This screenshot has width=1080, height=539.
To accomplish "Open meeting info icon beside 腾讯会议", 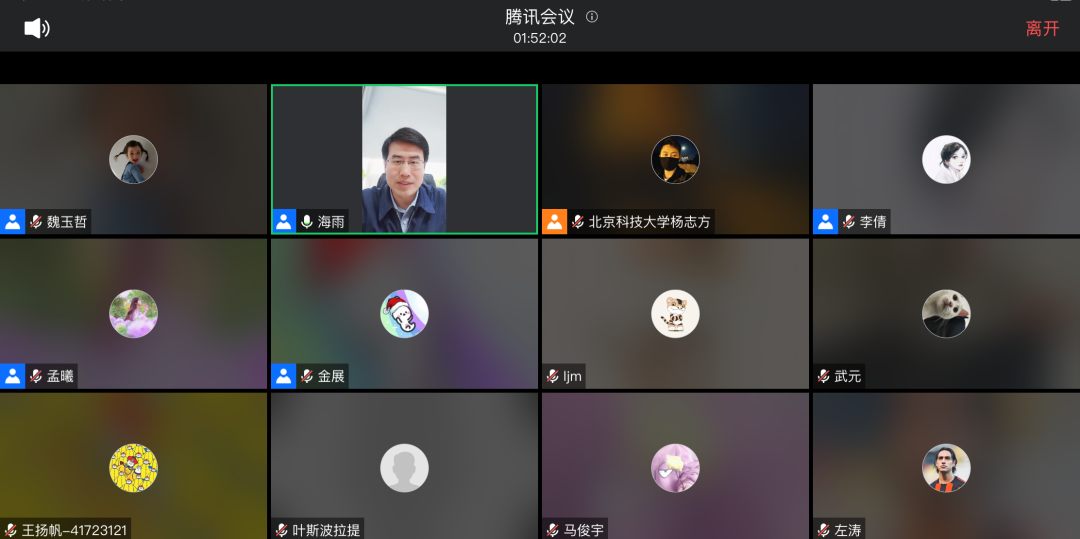I will coord(592,17).
